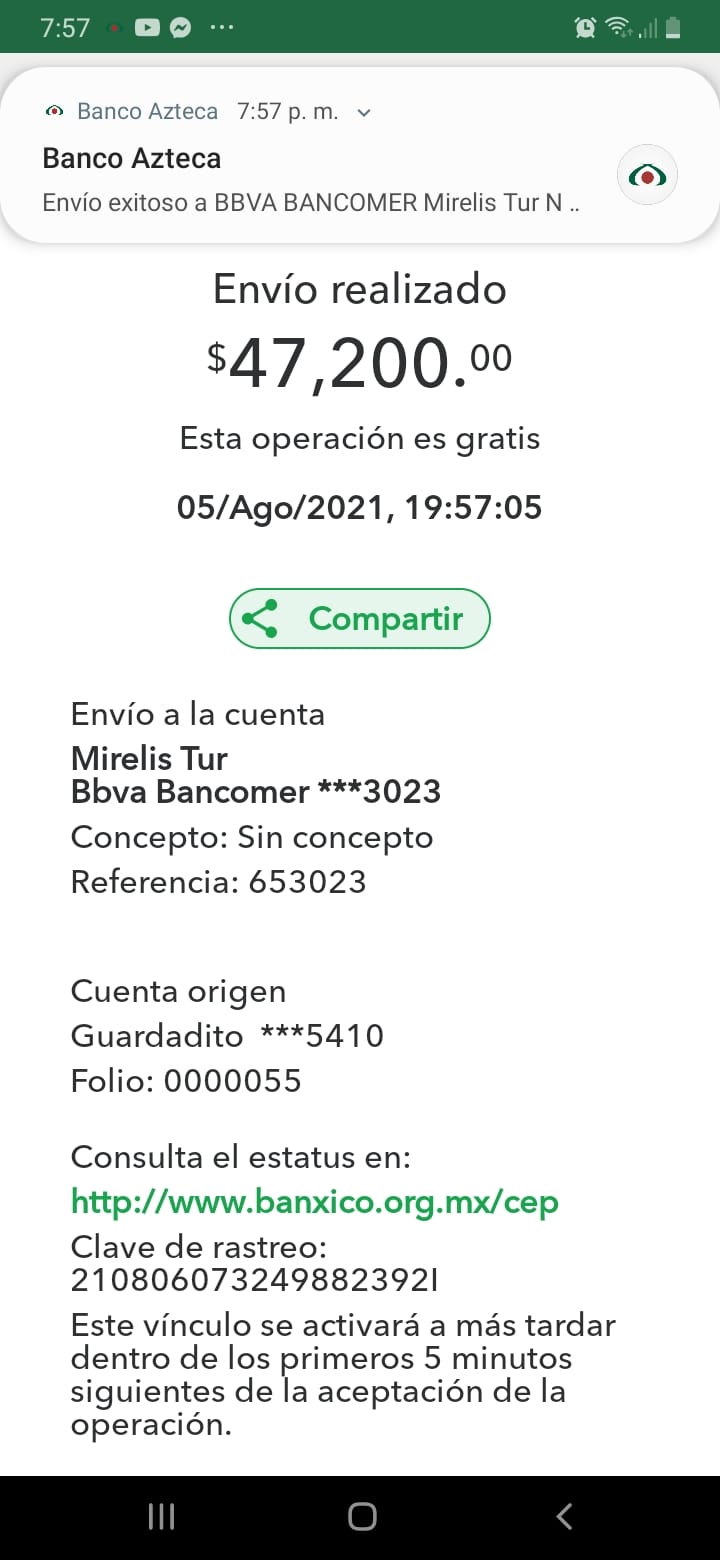The image size is (720, 1560).
Task: Expand the Banco Azteca notification chevron
Action: (x=364, y=112)
